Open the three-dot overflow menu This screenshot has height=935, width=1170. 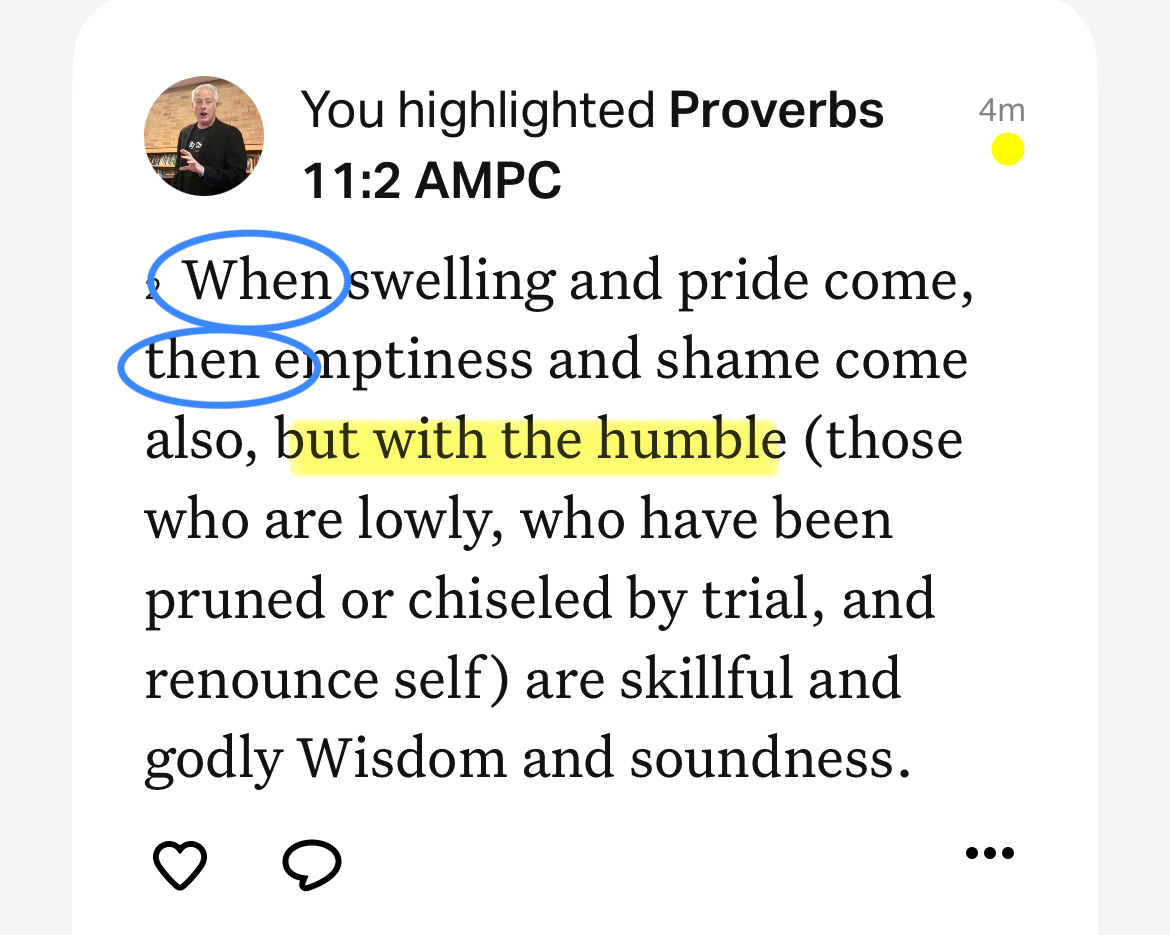click(x=989, y=853)
